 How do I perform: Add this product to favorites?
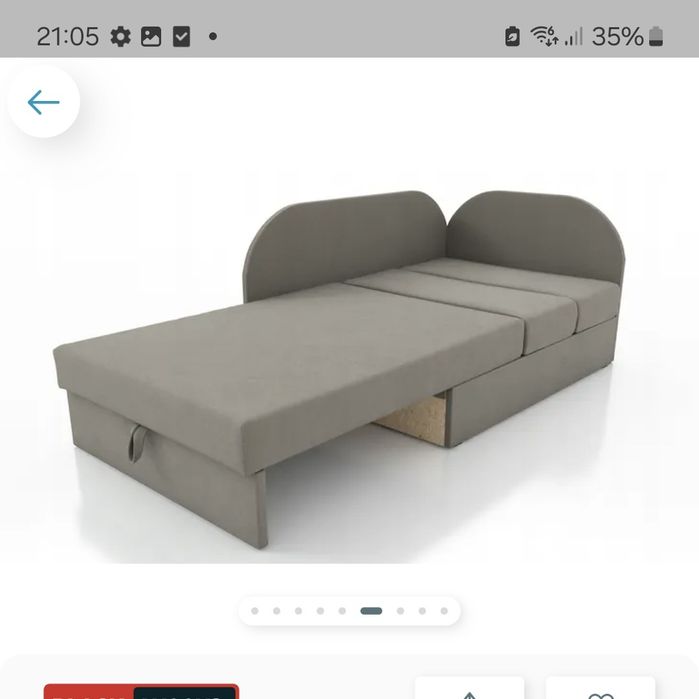tap(600, 688)
